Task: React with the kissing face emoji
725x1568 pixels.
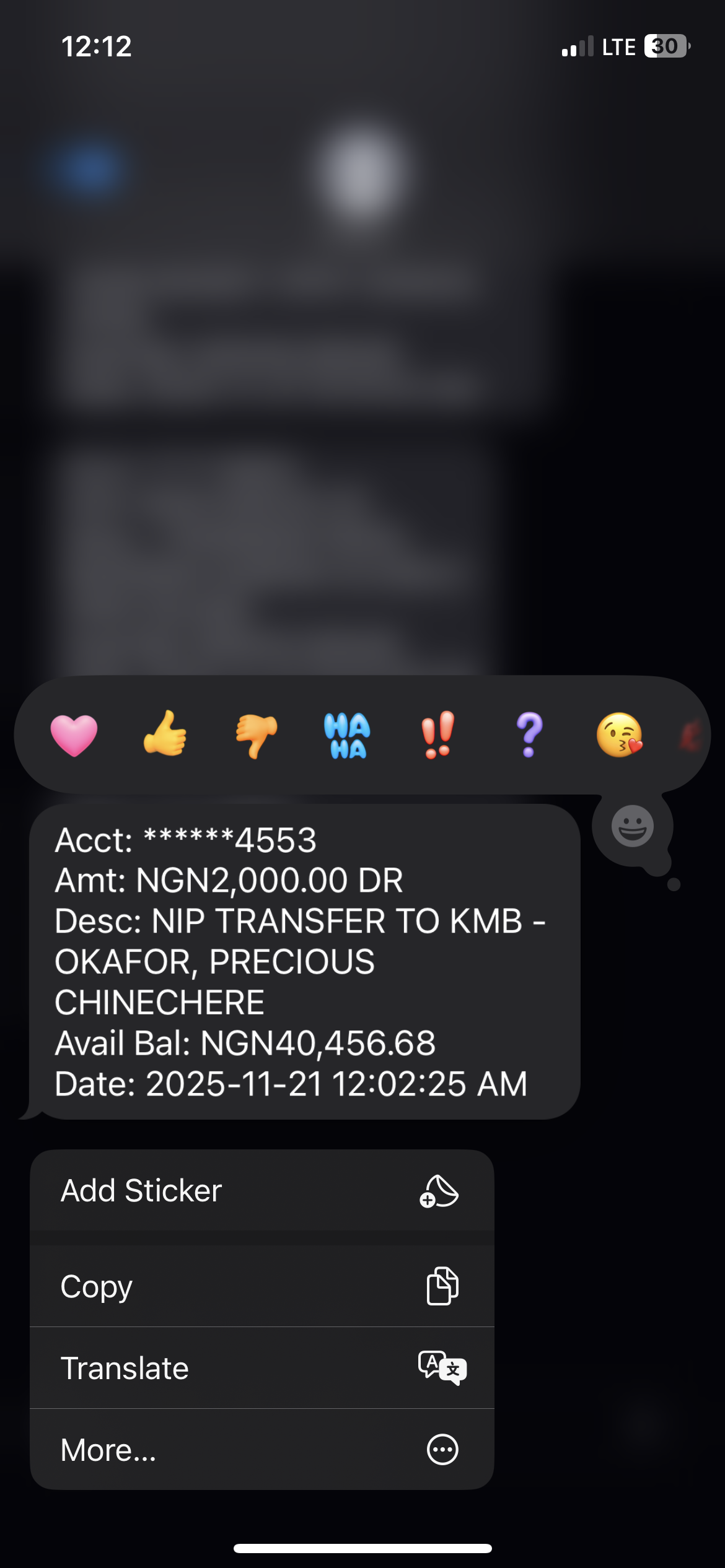Action: click(x=620, y=735)
